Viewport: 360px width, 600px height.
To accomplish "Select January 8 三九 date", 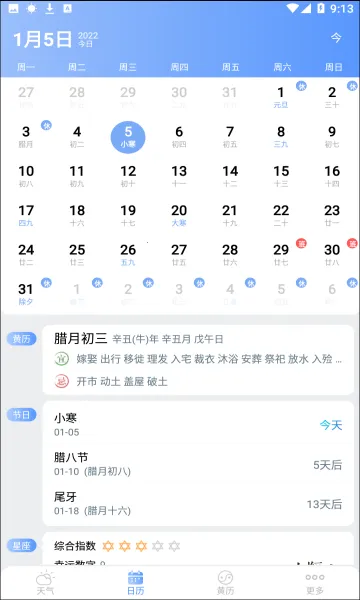I will pyautogui.click(x=281, y=136).
